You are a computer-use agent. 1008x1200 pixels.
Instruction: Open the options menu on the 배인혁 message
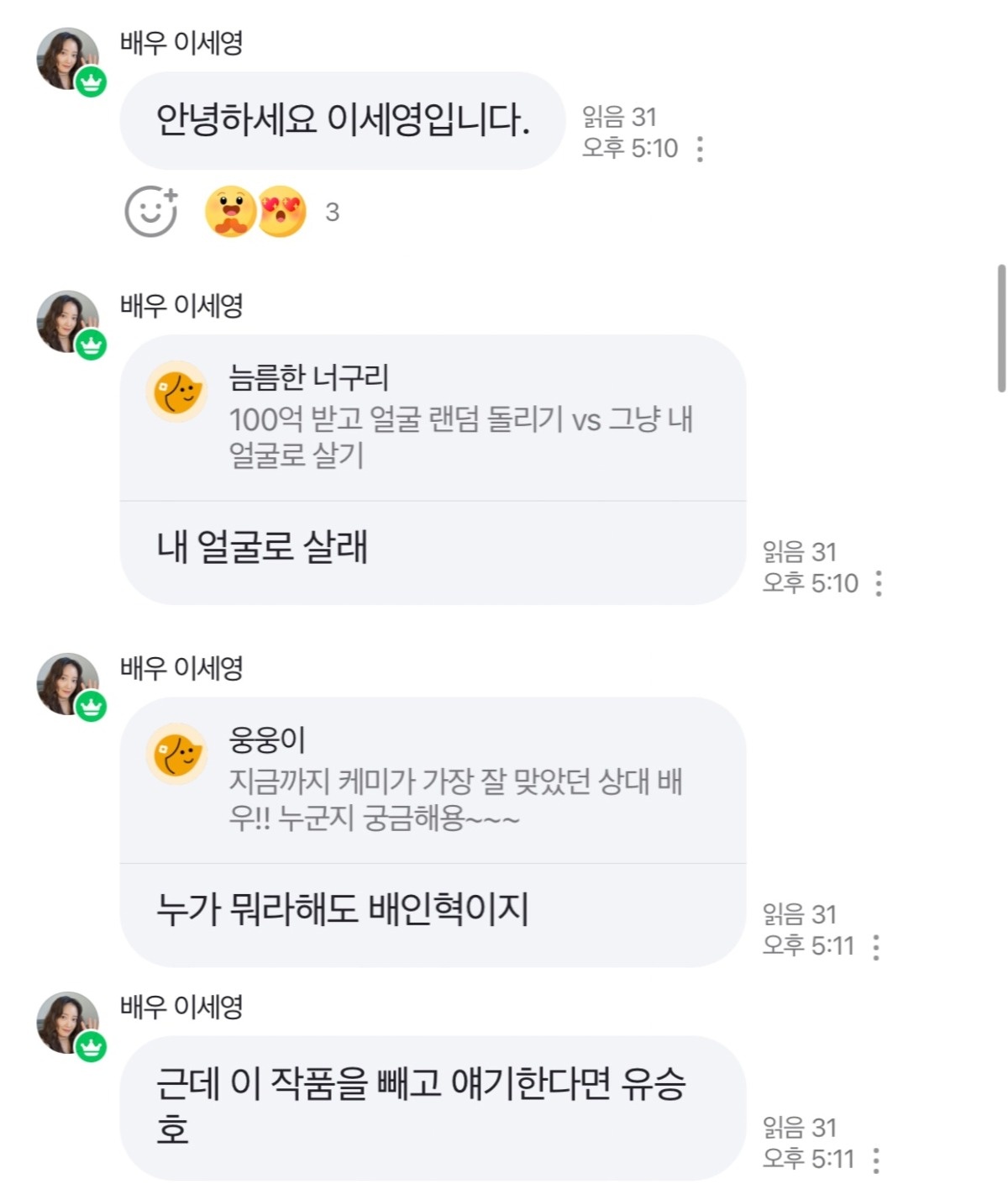click(x=880, y=947)
